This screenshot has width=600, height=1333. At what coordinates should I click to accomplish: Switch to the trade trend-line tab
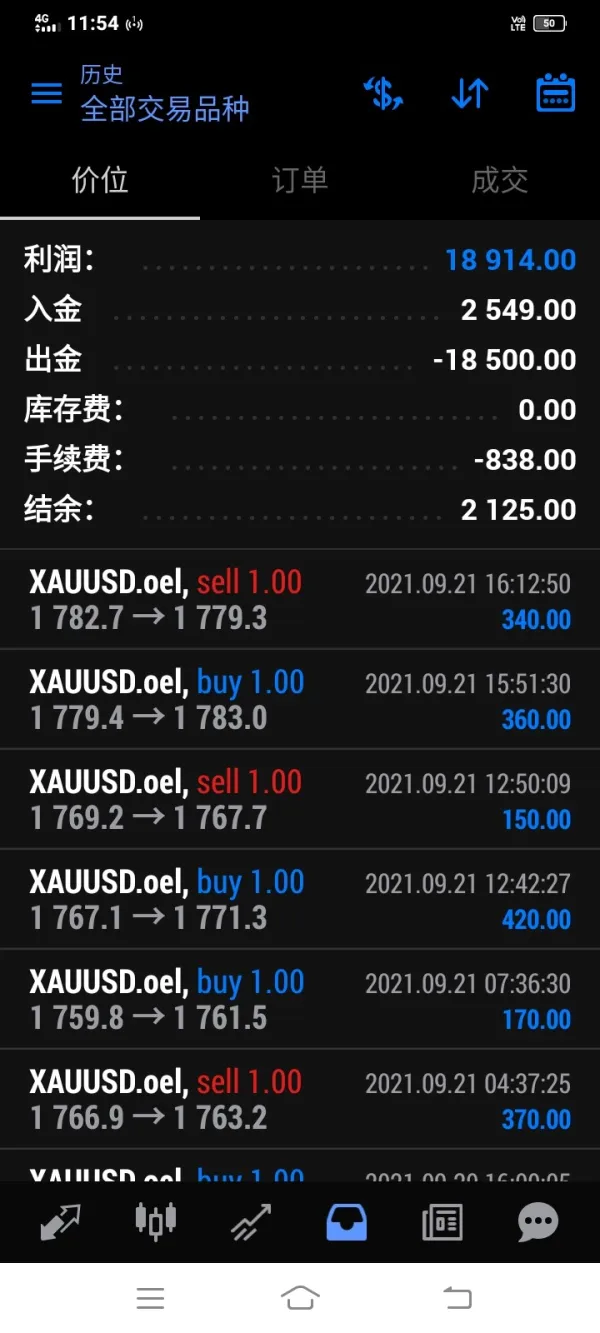251,1221
